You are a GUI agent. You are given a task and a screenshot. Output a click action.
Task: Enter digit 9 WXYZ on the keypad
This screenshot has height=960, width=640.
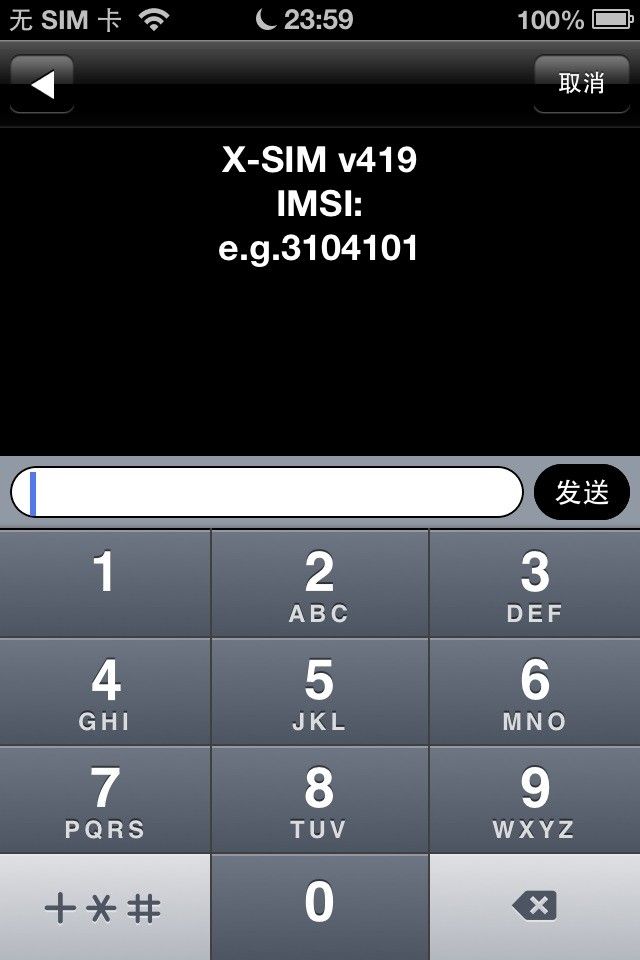point(535,800)
